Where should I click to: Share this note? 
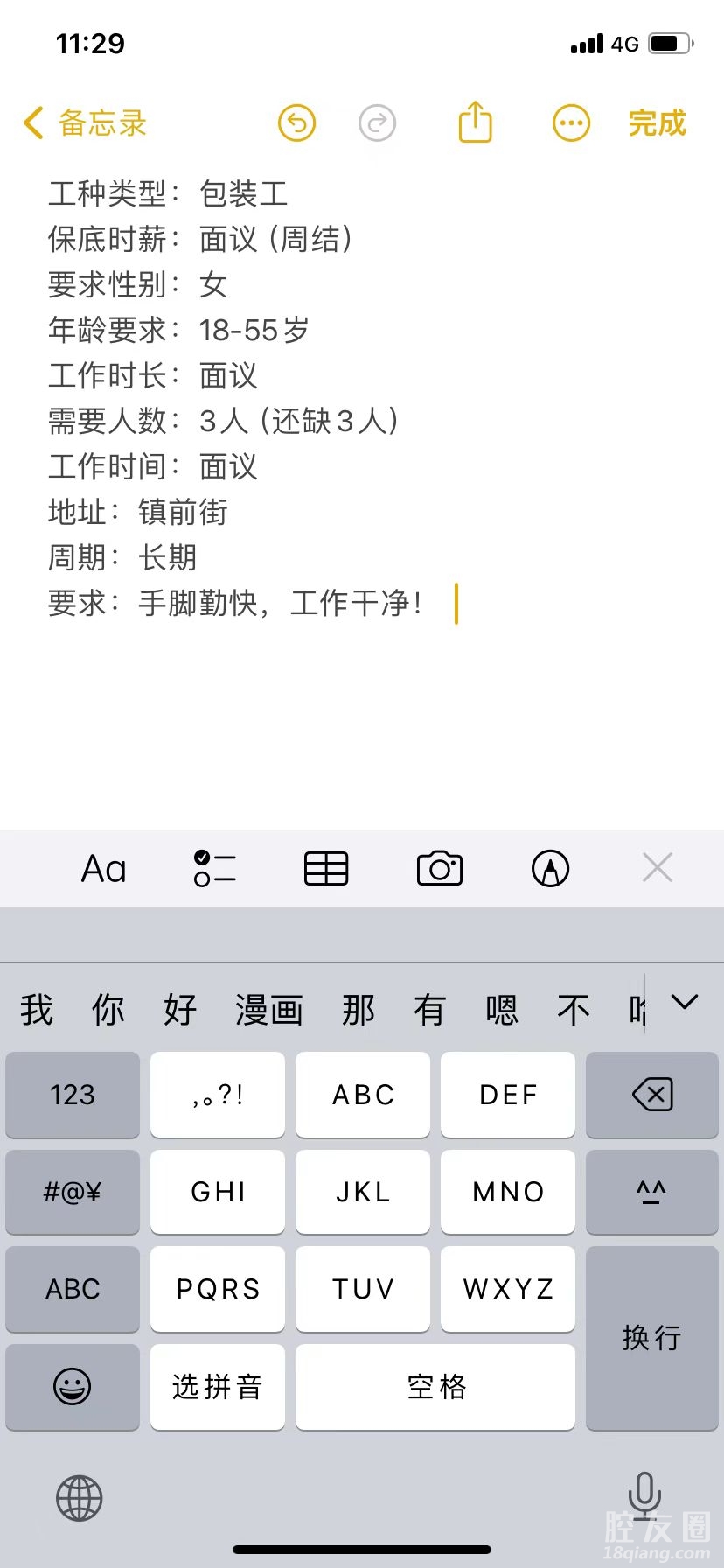point(476,122)
